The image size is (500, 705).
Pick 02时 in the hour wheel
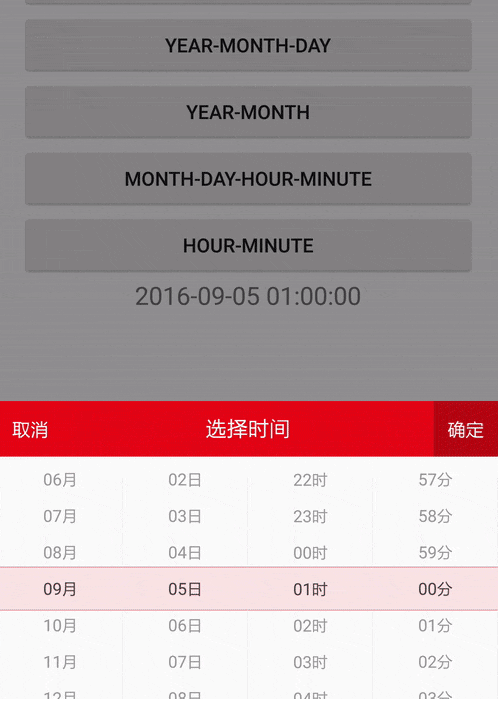click(x=310, y=625)
